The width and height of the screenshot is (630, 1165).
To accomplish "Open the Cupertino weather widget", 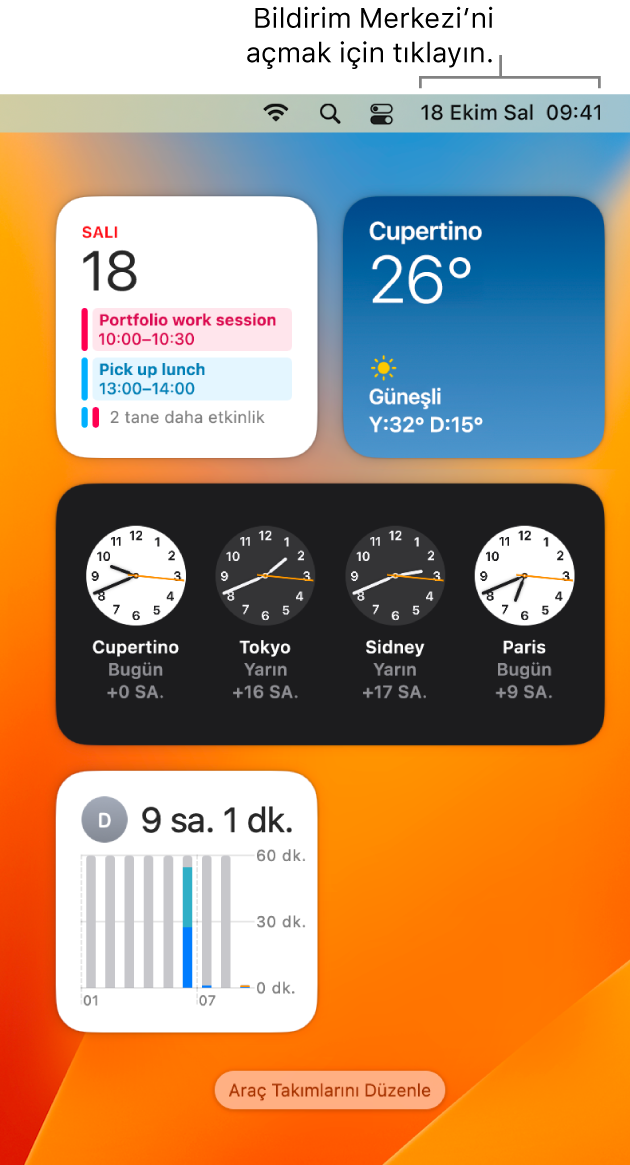I will 474,327.
